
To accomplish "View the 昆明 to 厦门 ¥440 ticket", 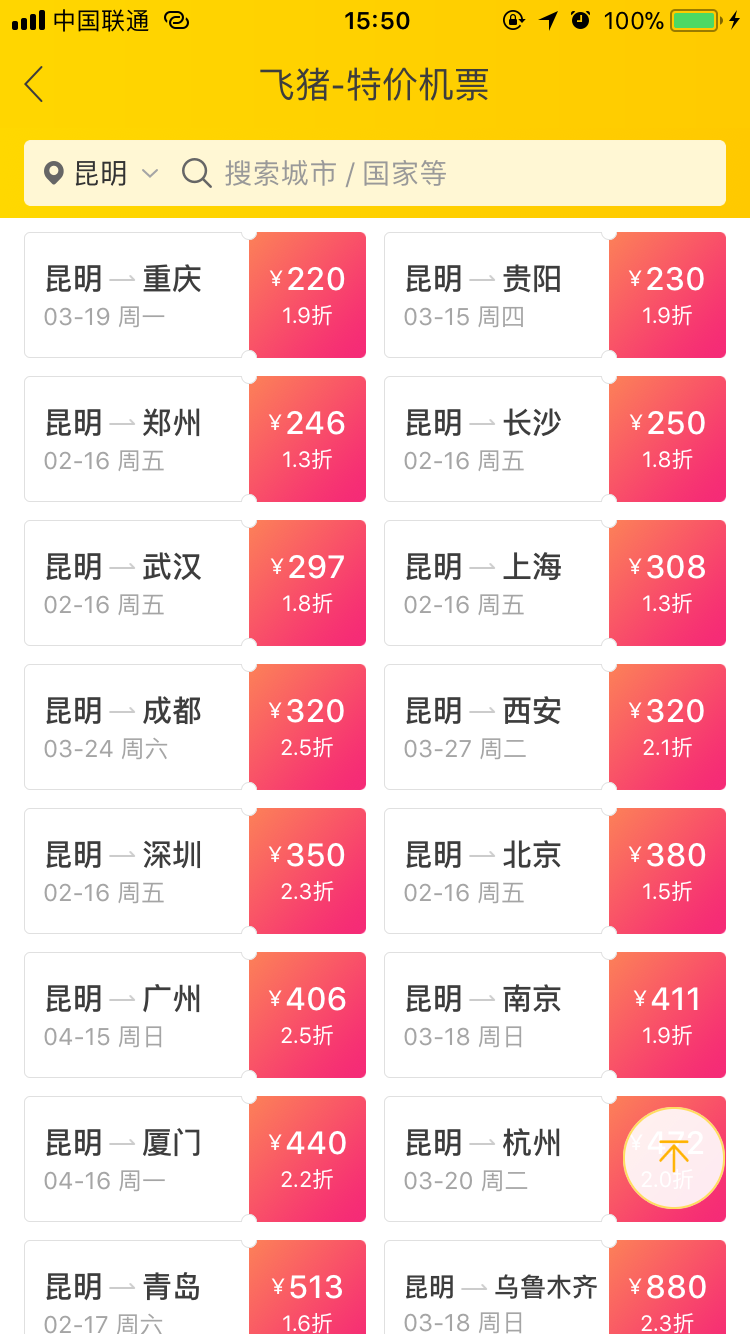I will coord(195,1159).
